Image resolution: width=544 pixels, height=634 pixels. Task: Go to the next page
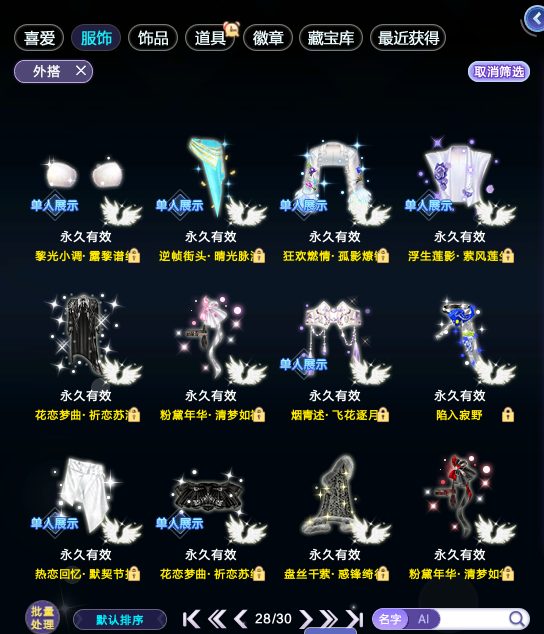(306, 619)
